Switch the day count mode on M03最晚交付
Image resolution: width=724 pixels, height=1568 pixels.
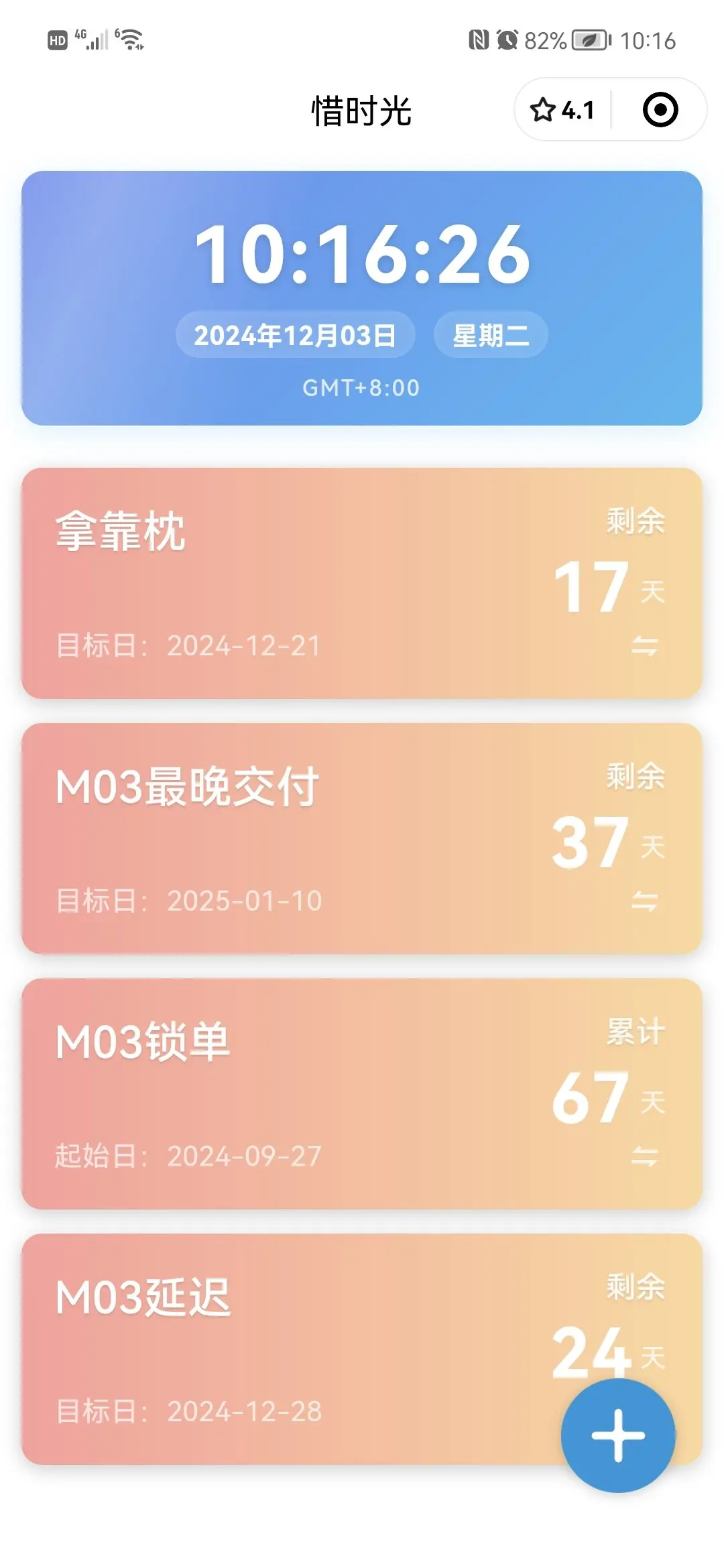[644, 901]
